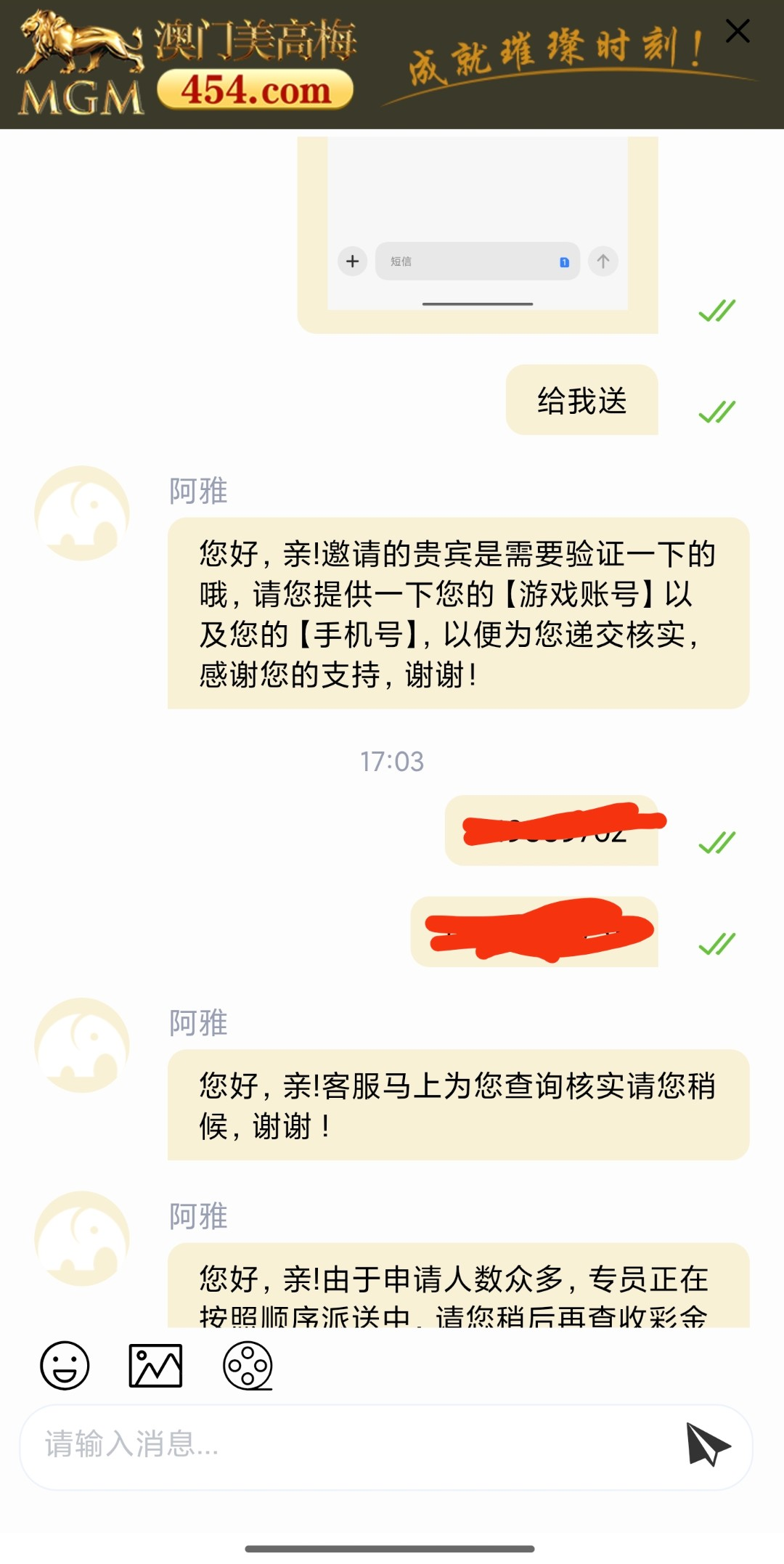Open the film reel video attachment
The image size is (784, 1564).
coord(248,1366)
